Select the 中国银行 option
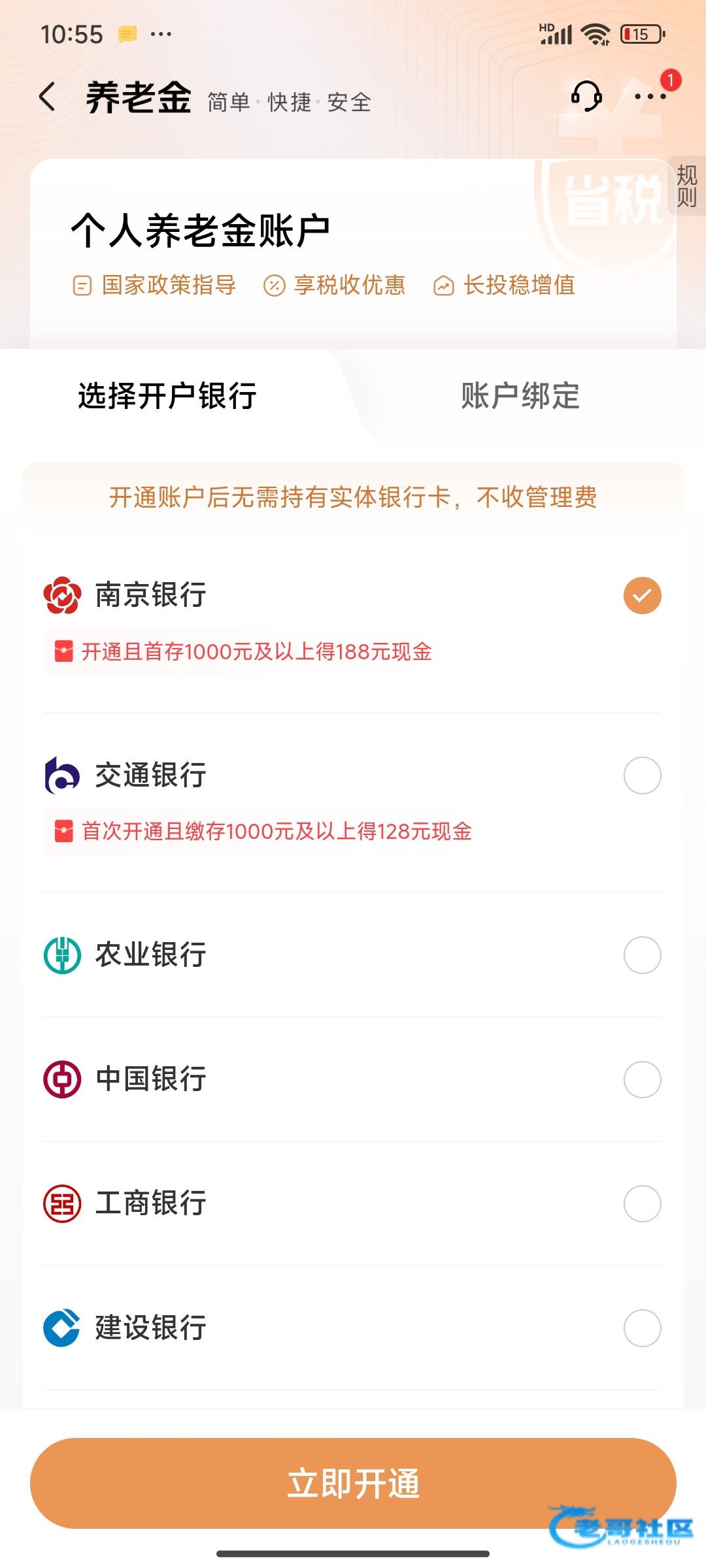This screenshot has height=1568, width=706. [x=642, y=1079]
